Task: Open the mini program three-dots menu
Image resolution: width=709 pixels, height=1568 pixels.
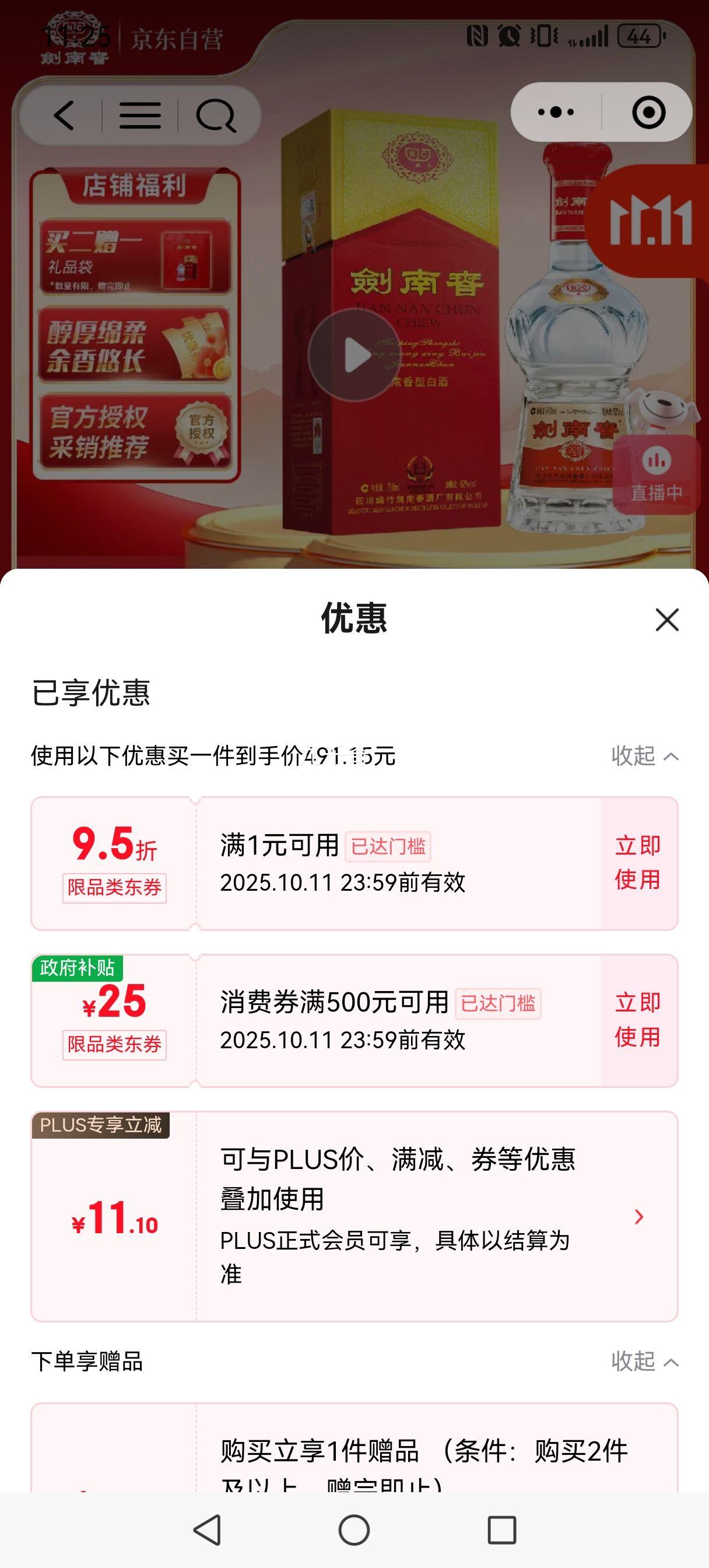Action: 556,113
